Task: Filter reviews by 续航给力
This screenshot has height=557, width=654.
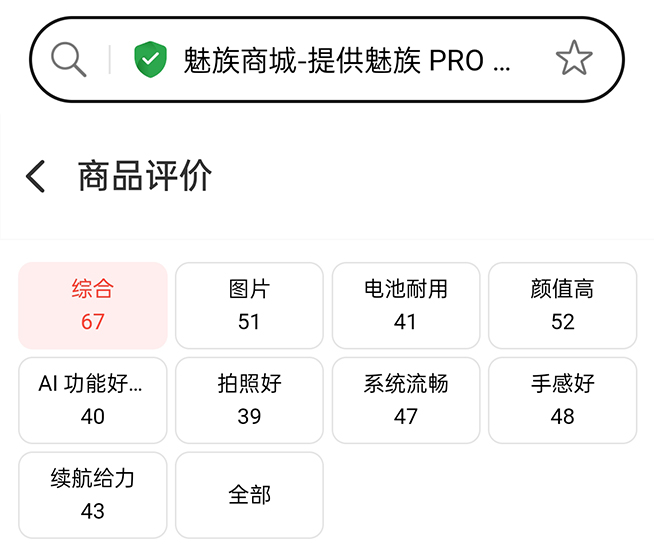Action: (x=93, y=494)
